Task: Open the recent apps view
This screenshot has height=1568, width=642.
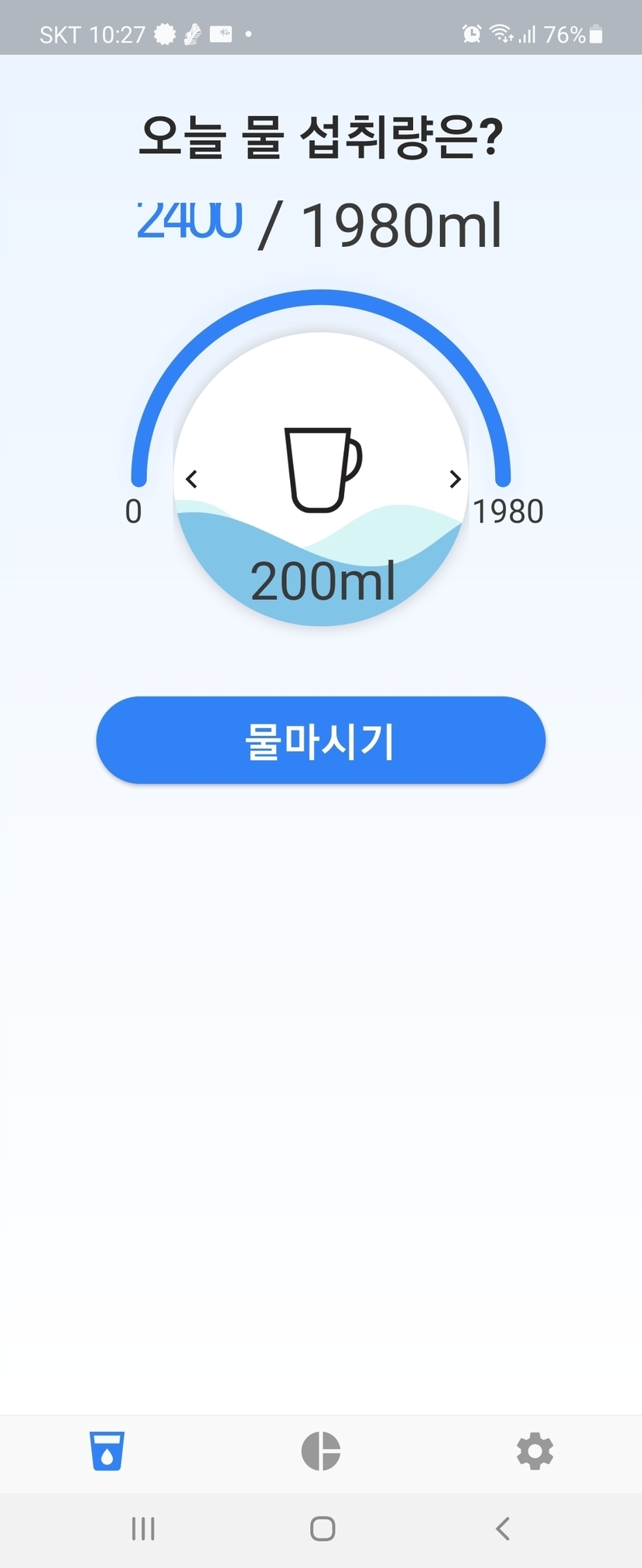Action: [143, 1529]
